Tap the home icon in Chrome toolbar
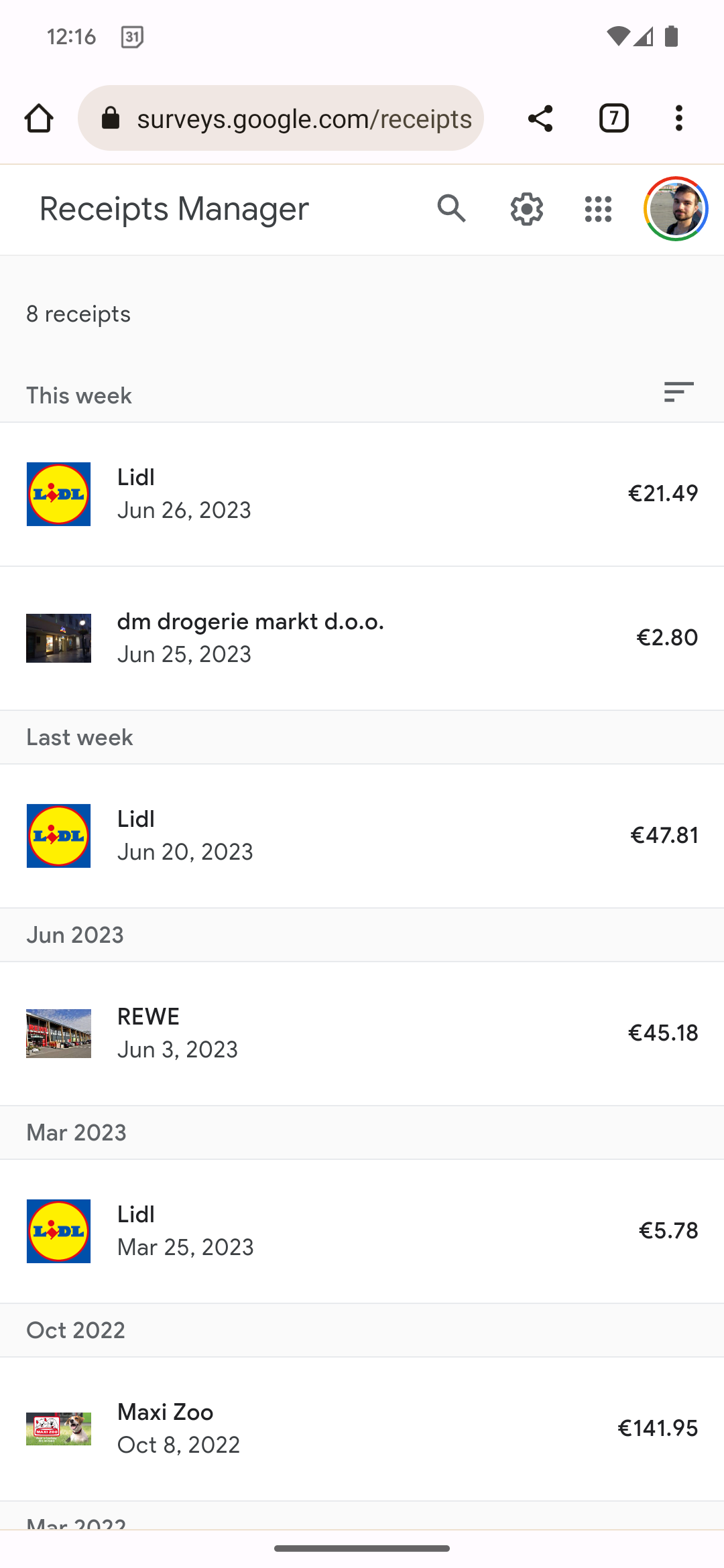This screenshot has height=1568, width=724. (38, 118)
